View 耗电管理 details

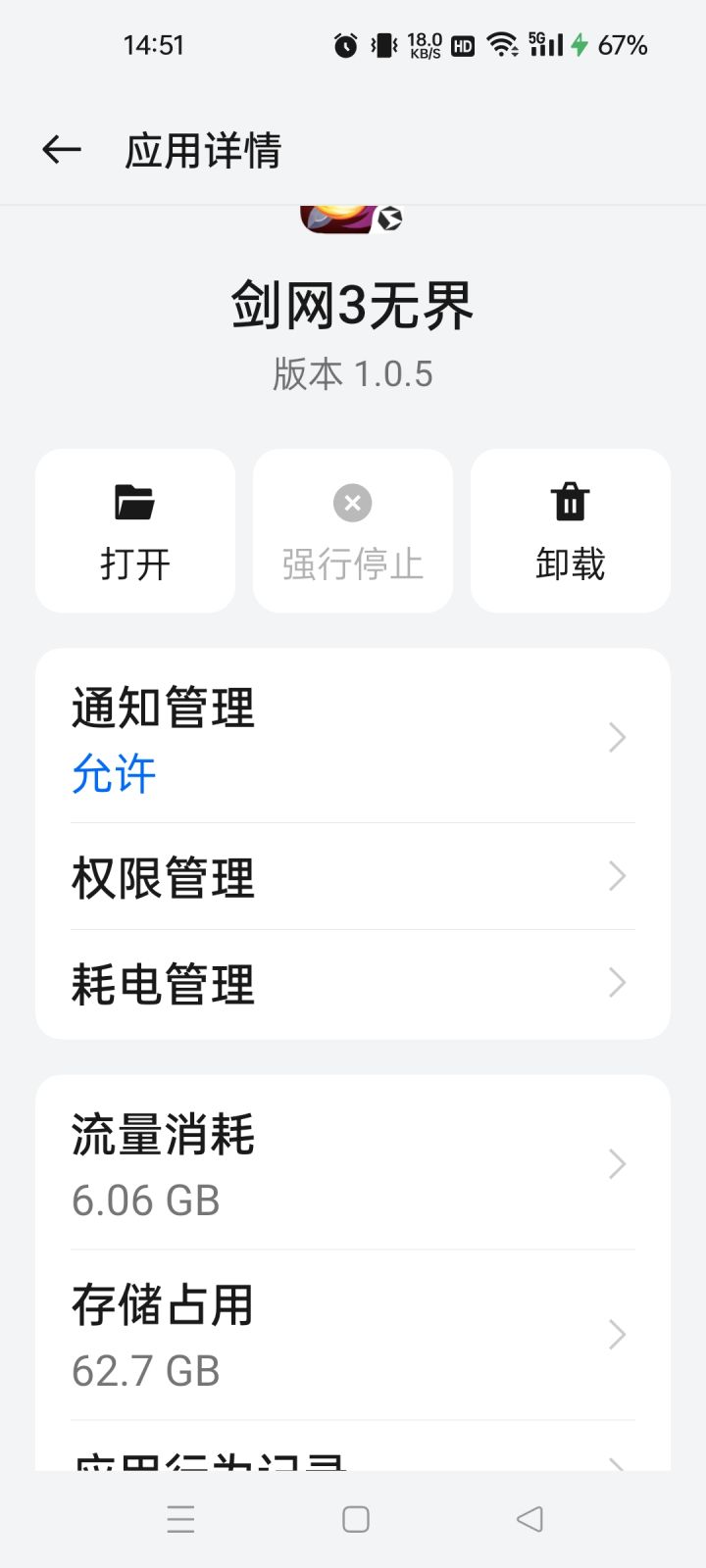pos(353,984)
